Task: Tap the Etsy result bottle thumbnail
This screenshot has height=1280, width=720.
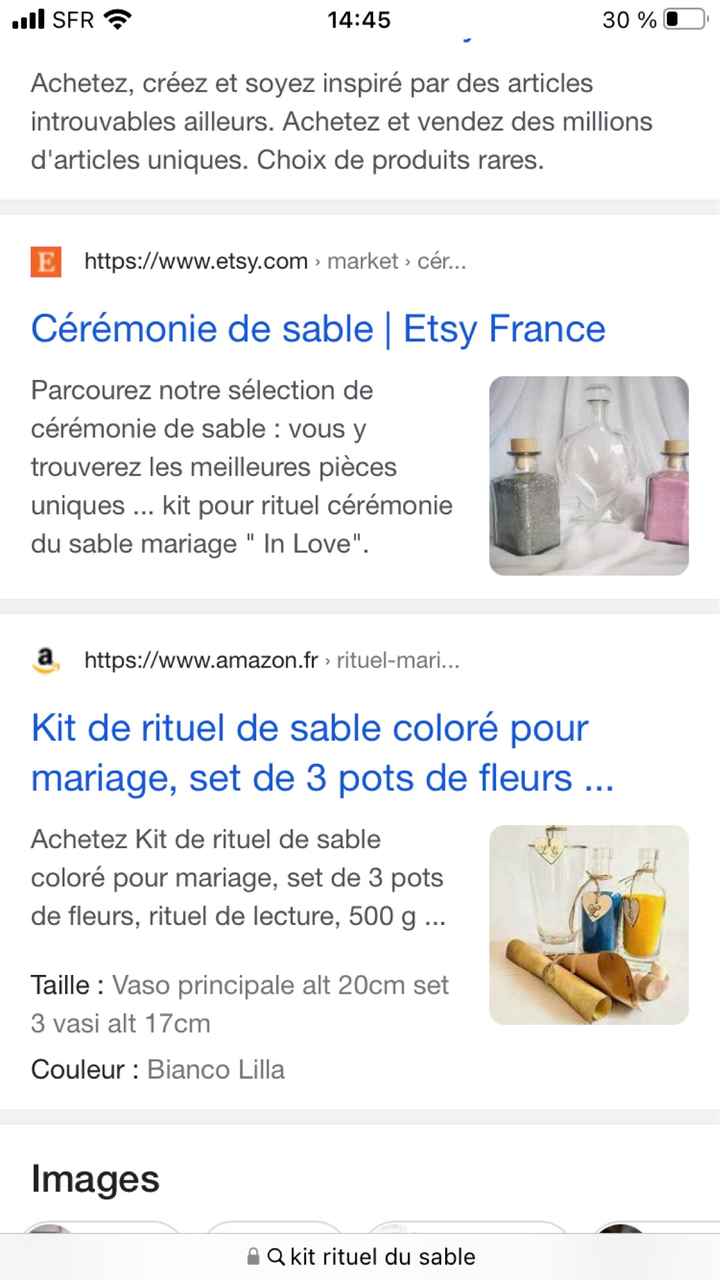Action: point(588,476)
